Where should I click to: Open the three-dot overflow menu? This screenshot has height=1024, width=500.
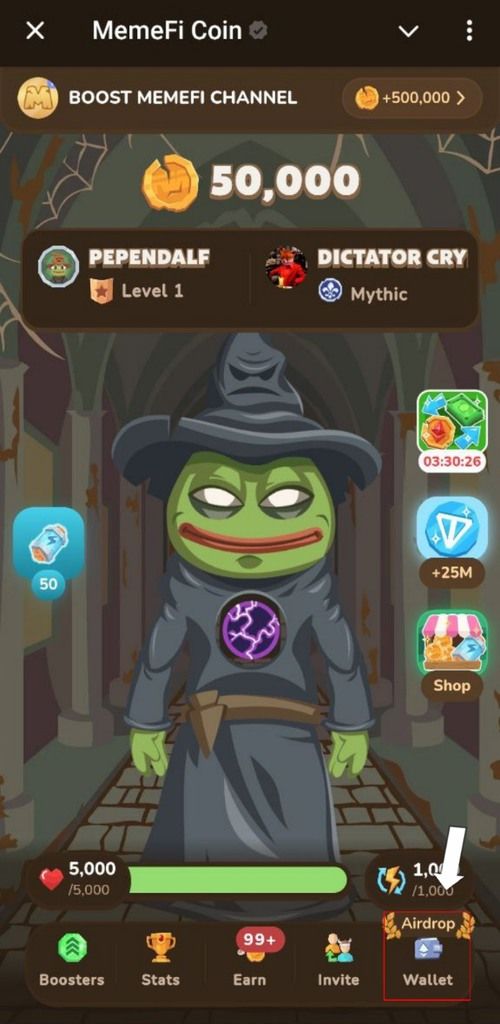469,31
